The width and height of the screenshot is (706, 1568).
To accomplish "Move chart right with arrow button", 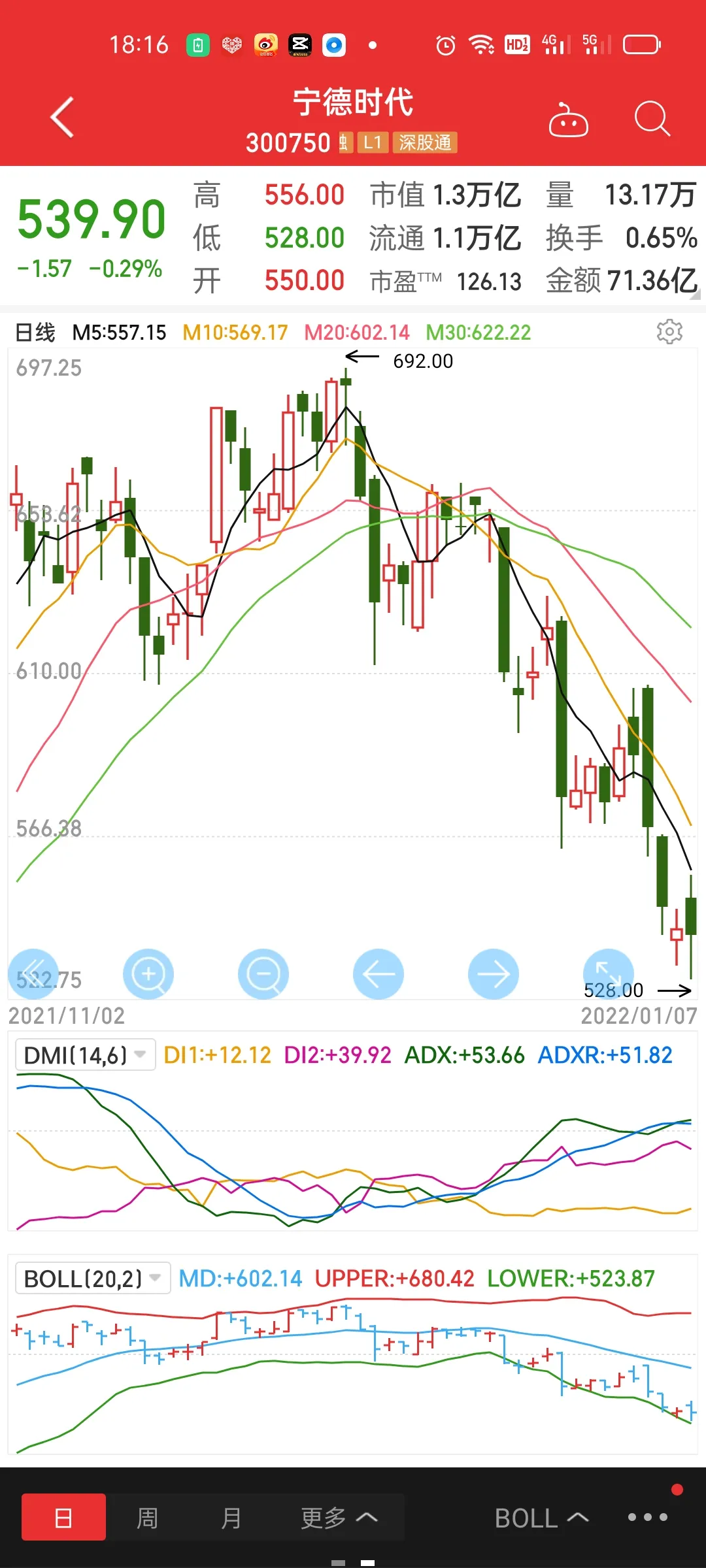I will tap(494, 974).
